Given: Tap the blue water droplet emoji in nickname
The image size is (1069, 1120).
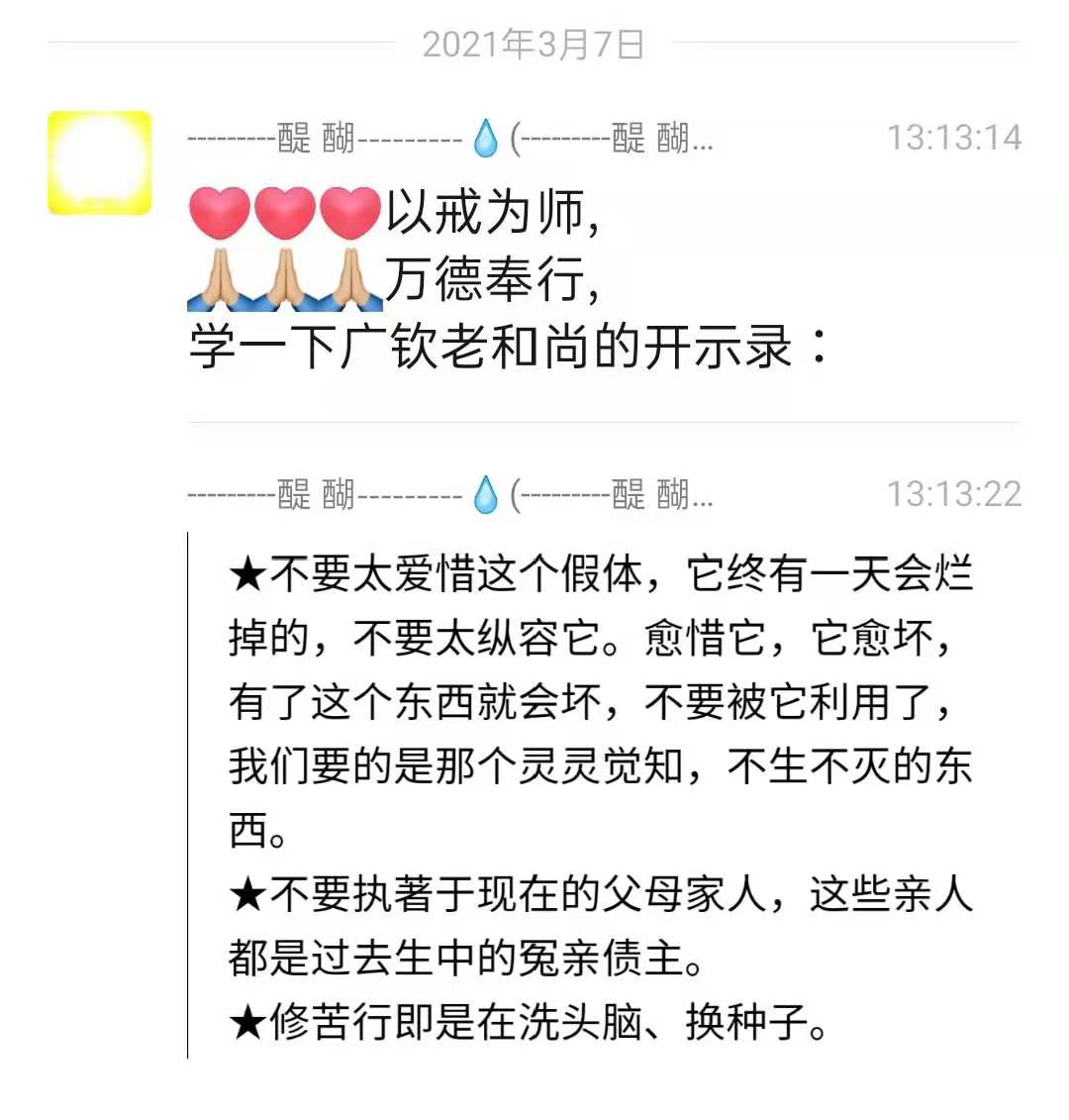Looking at the screenshot, I should point(484,140).
